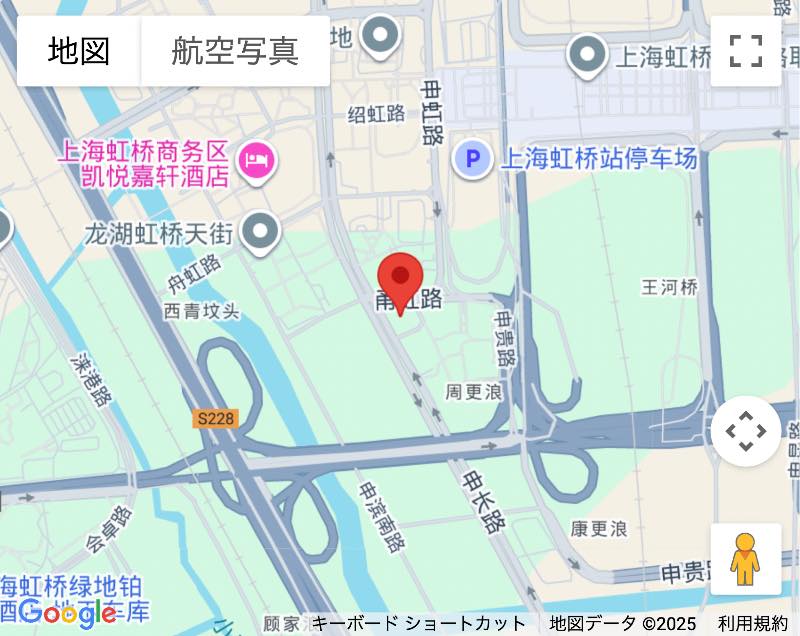Open キーボード ショートカット link

(419, 623)
